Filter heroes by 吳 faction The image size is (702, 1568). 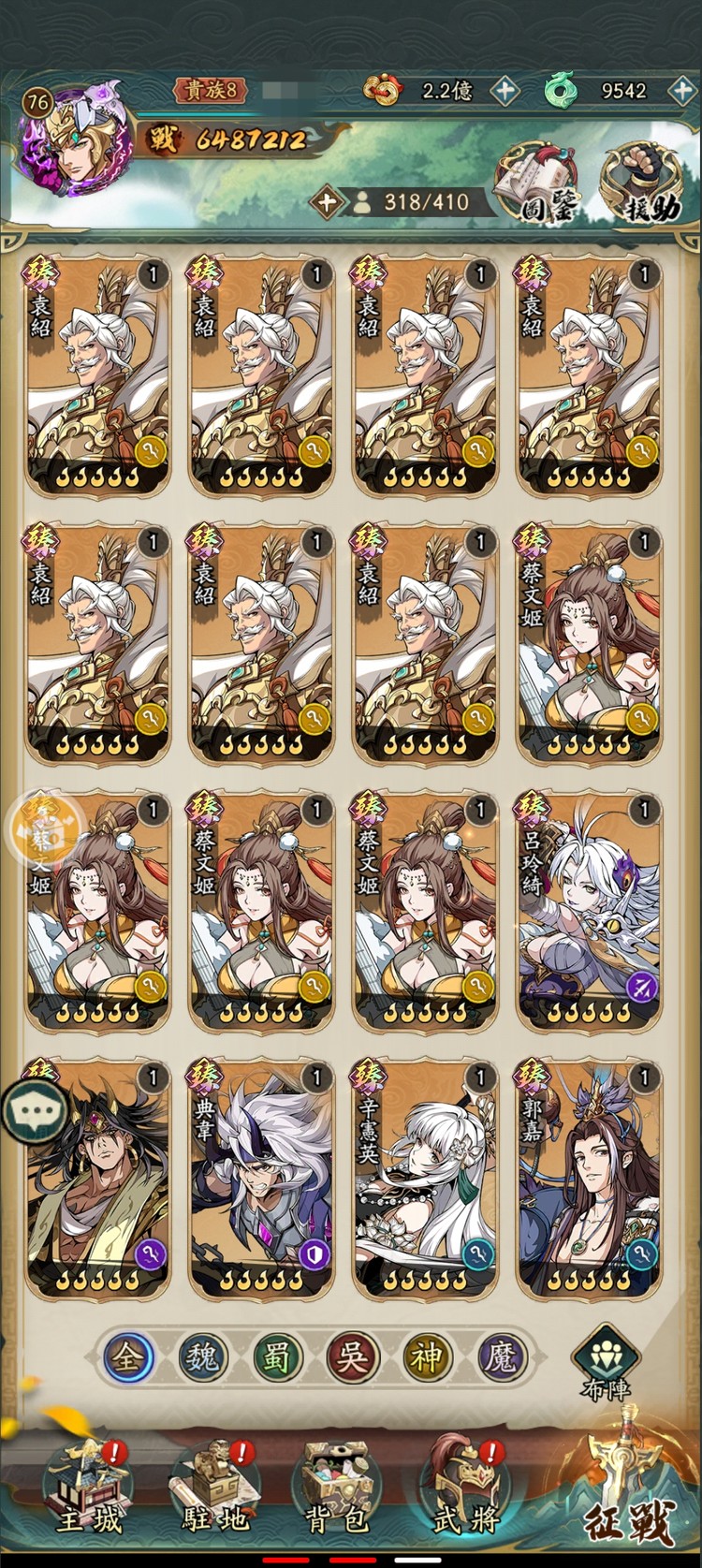pos(352,1356)
